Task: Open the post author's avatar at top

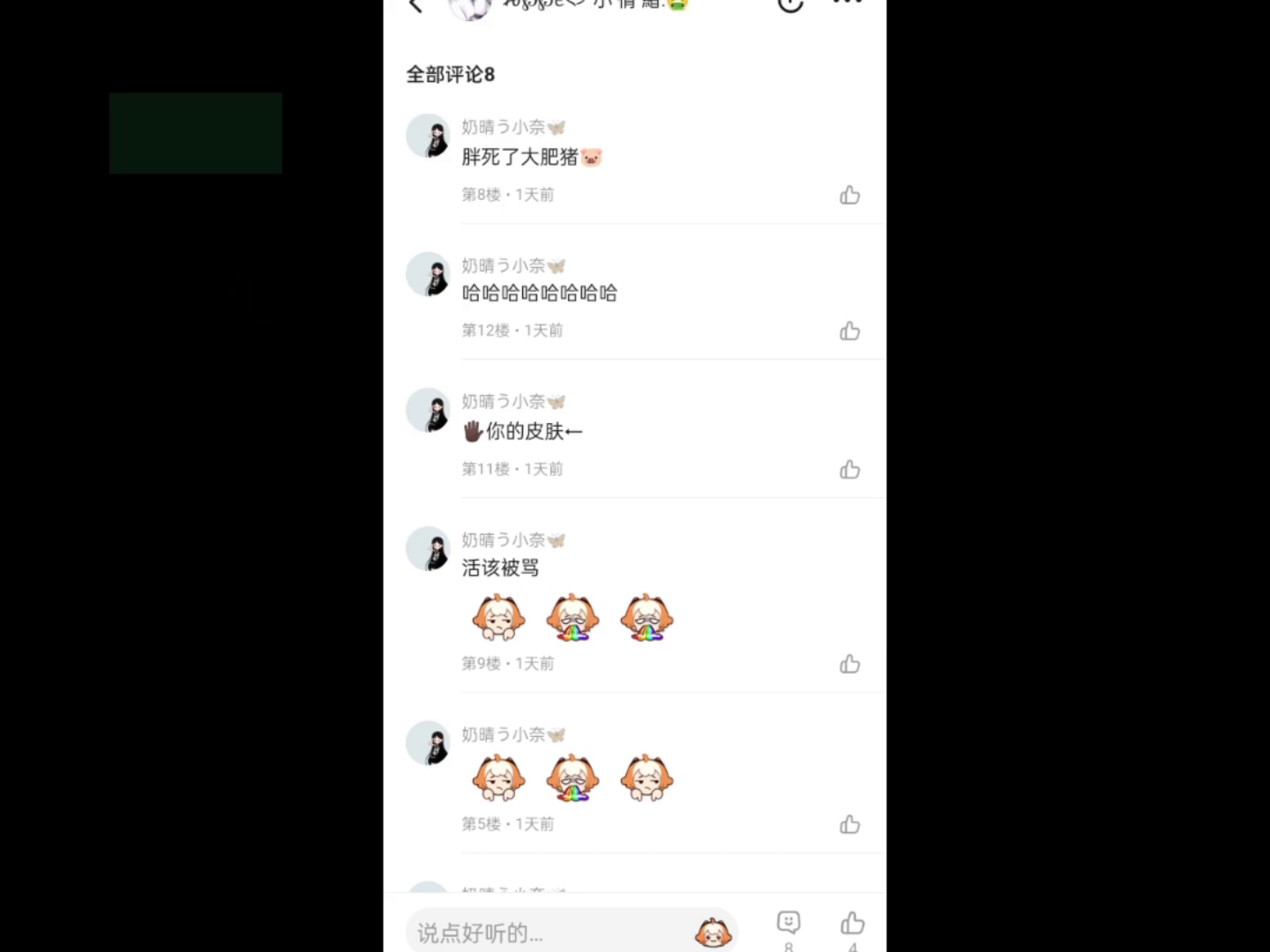Action: tap(470, 7)
